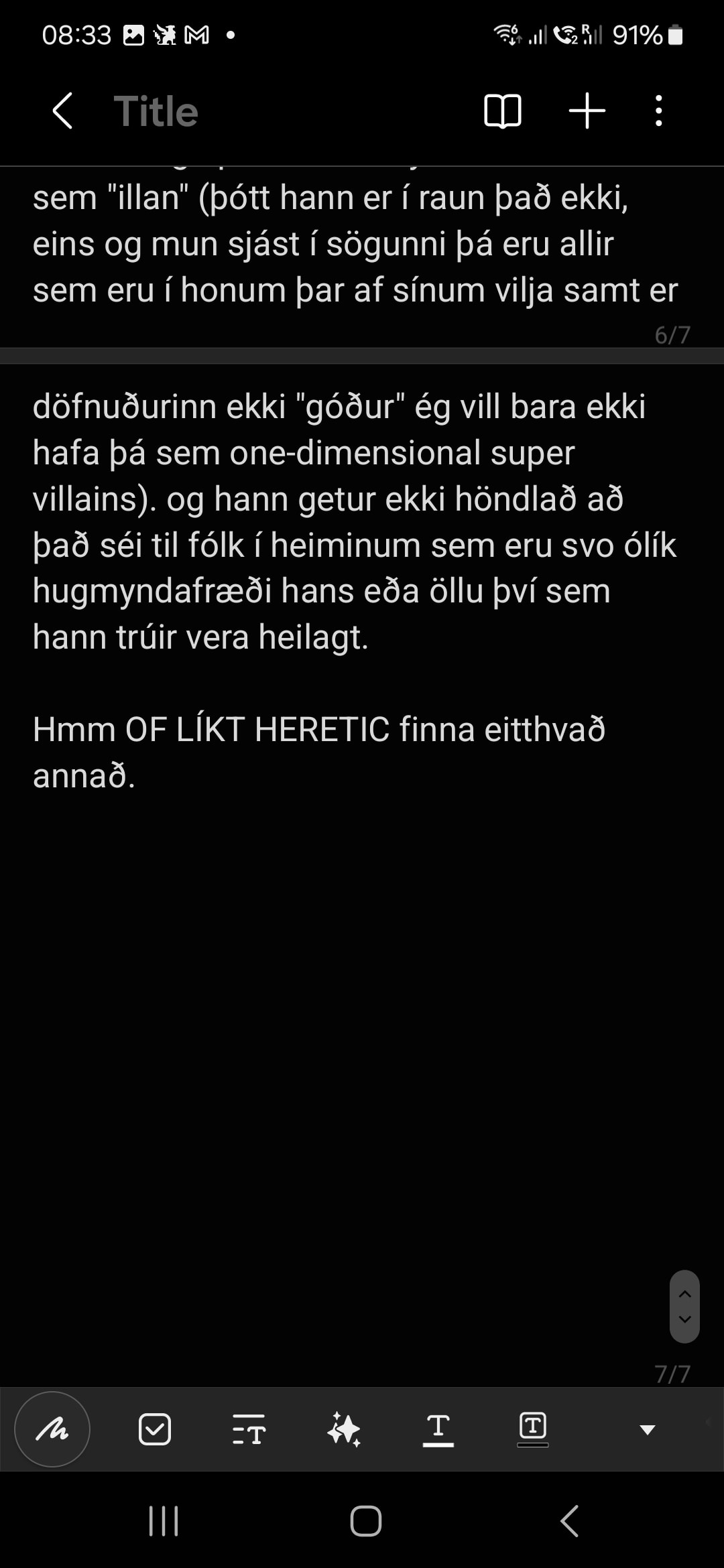Activate the handwriting pen tool

pyautogui.click(x=52, y=1429)
